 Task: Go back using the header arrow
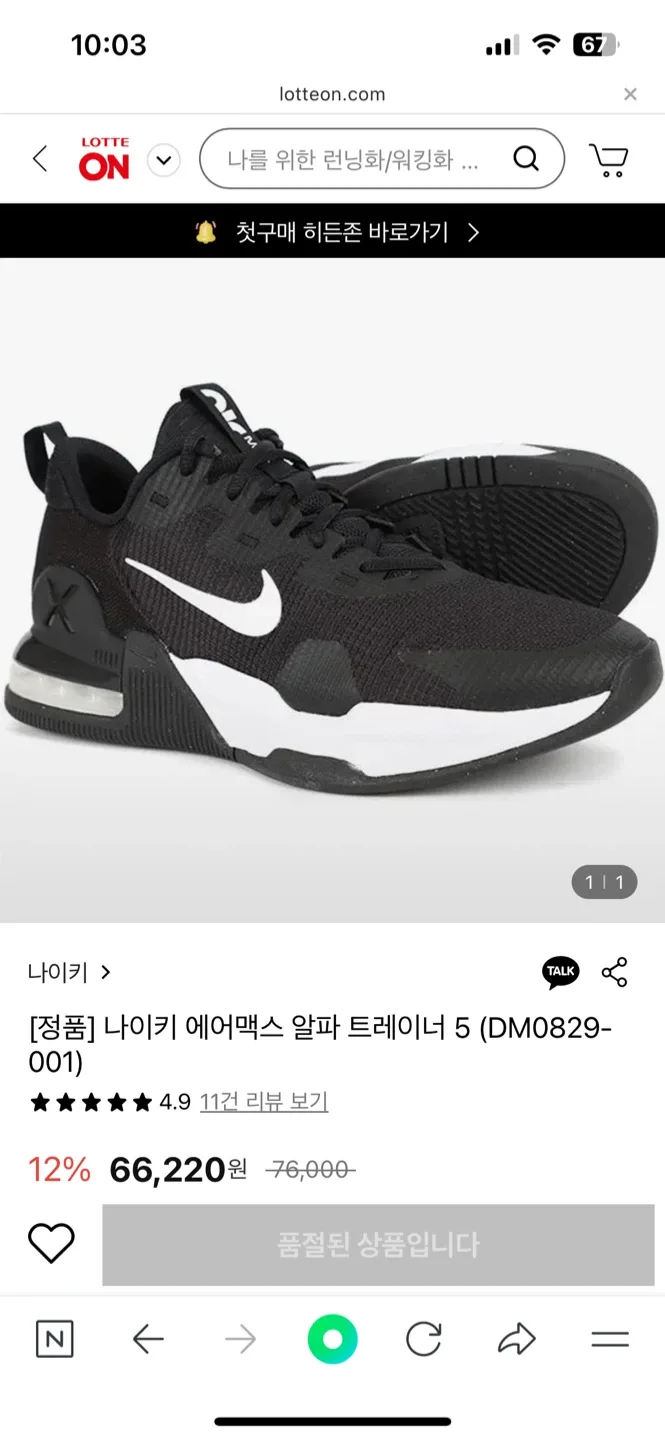click(40, 159)
